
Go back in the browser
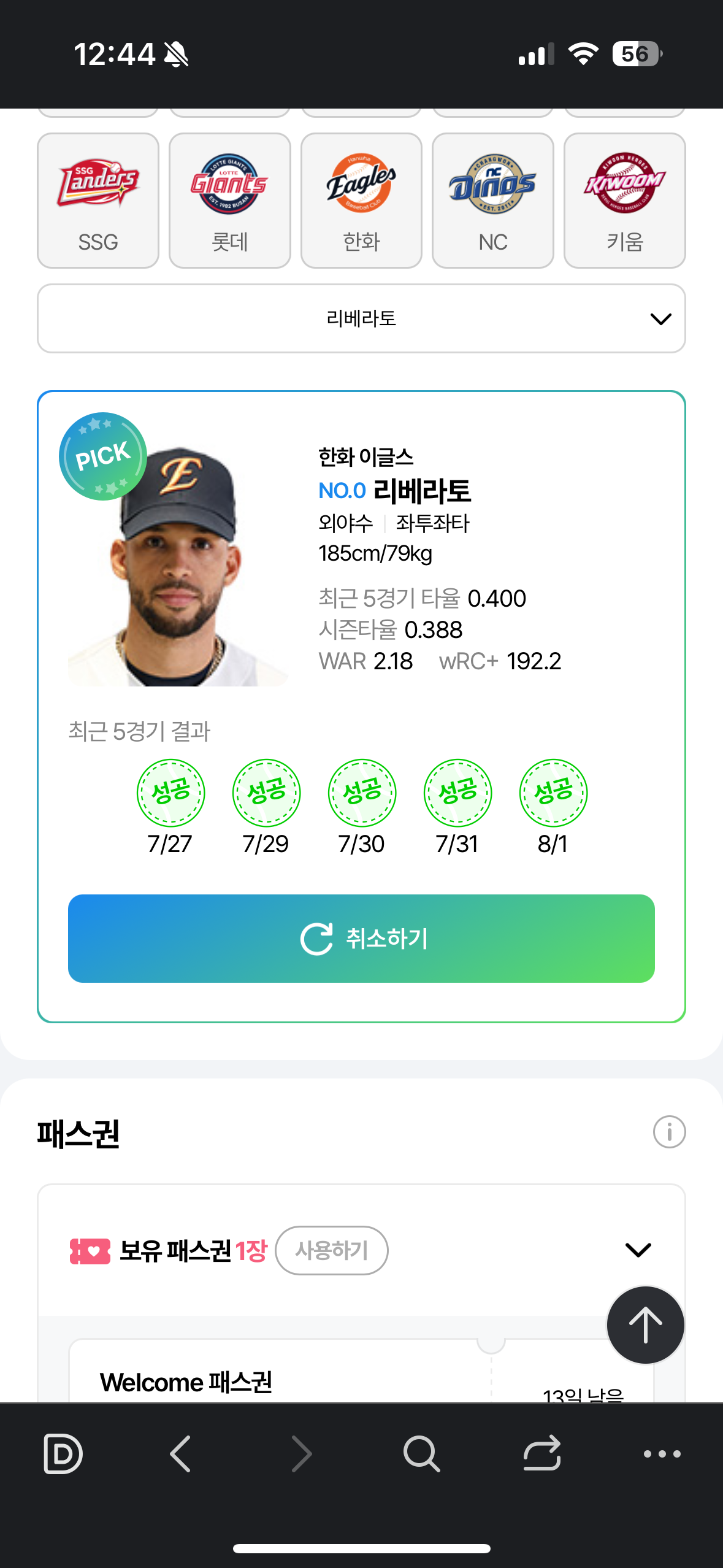[x=180, y=1453]
